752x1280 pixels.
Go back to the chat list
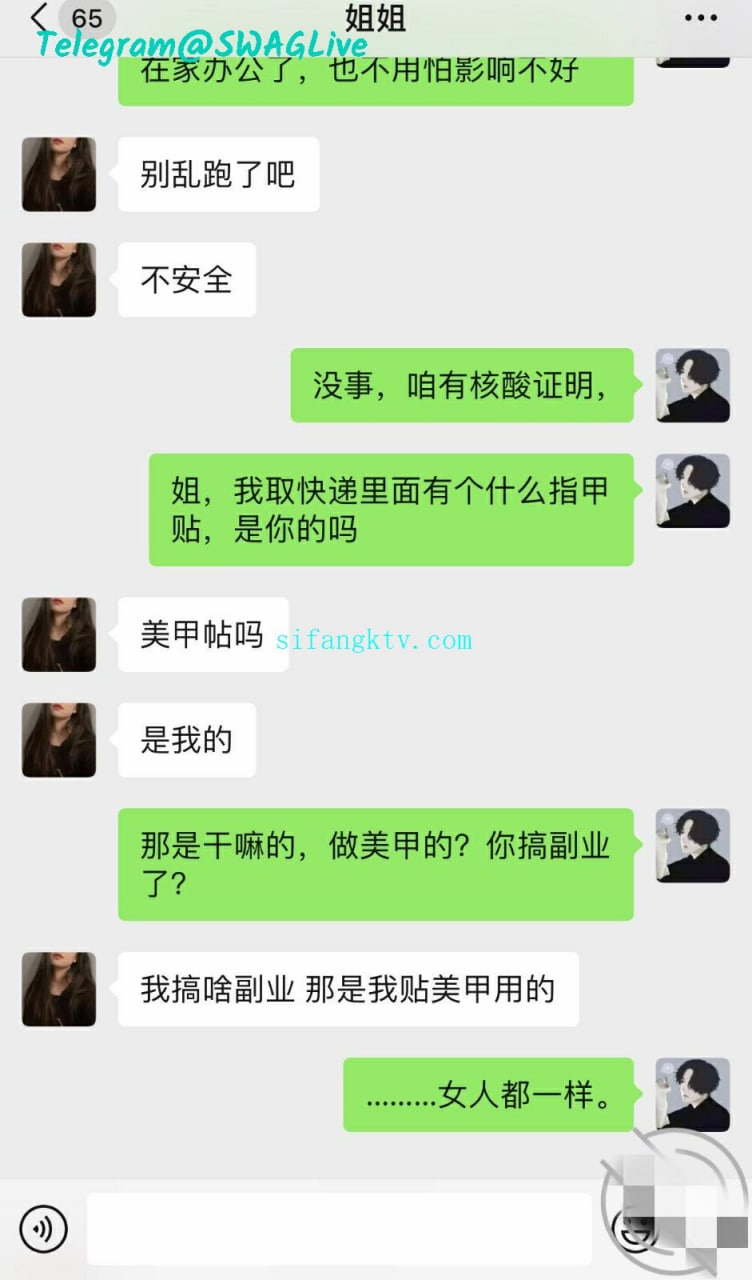(x=40, y=18)
